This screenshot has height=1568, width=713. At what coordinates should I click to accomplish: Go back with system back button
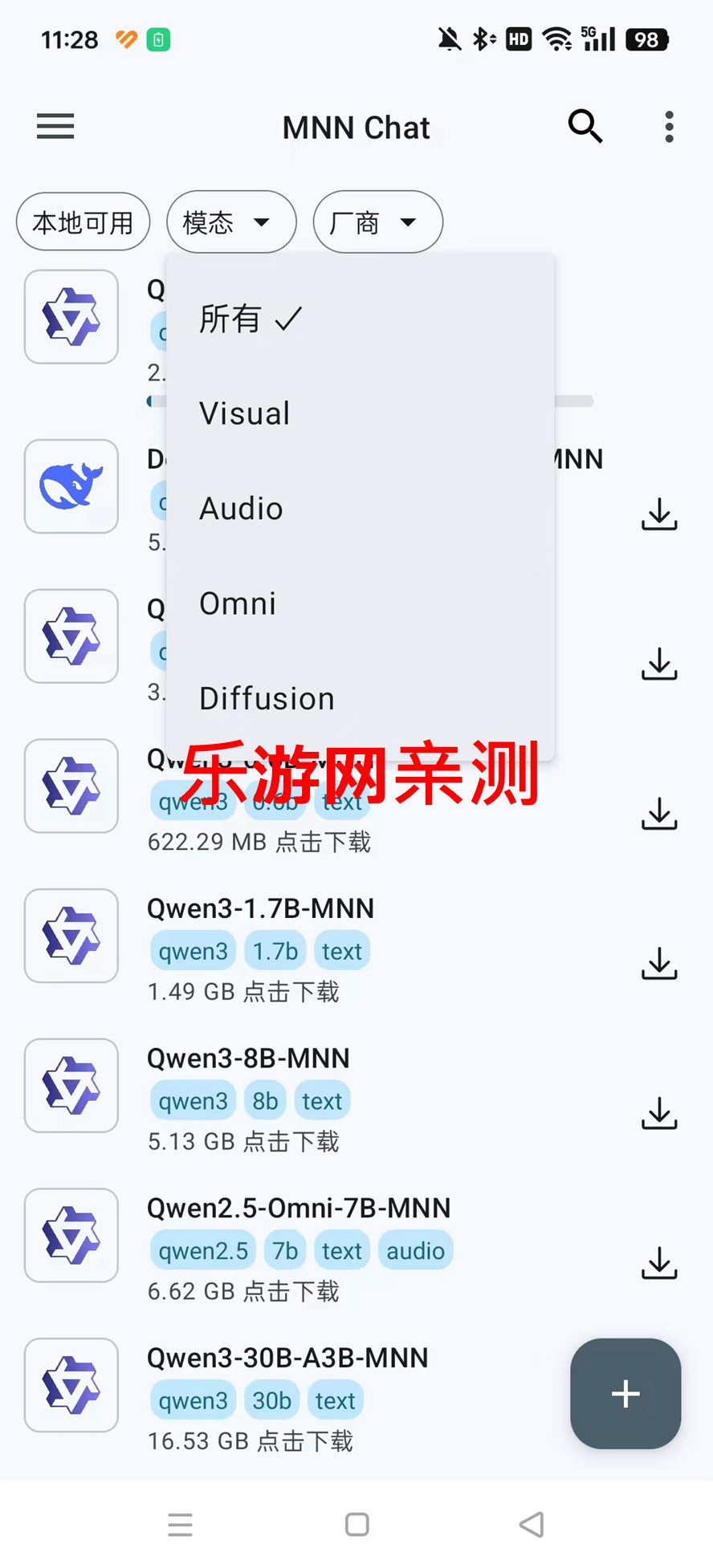(532, 1524)
